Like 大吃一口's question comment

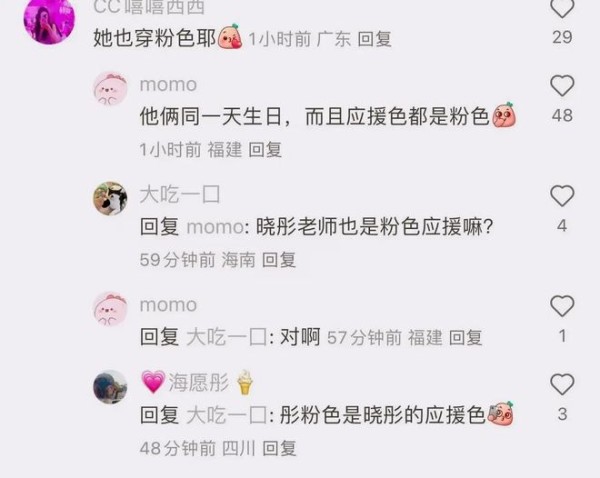[x=562, y=196]
